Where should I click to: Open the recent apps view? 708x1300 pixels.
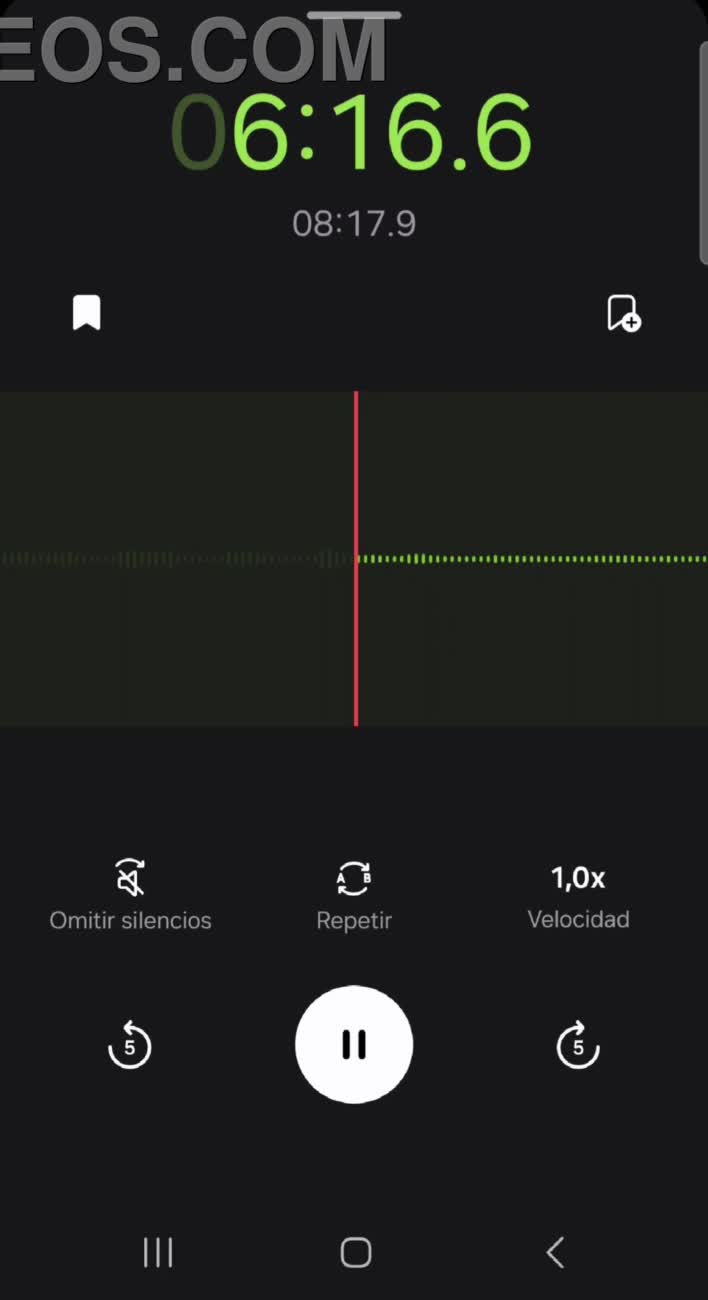tap(158, 1252)
